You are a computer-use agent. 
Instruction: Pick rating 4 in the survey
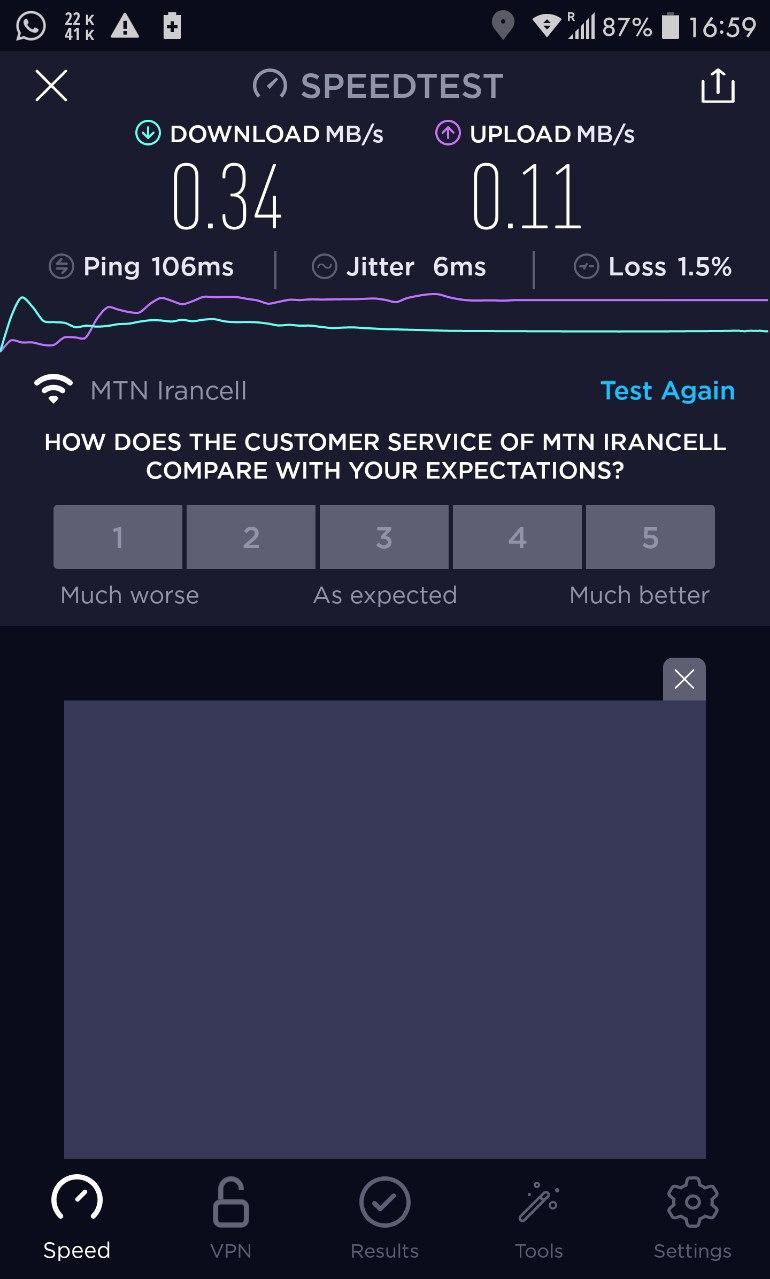[517, 537]
